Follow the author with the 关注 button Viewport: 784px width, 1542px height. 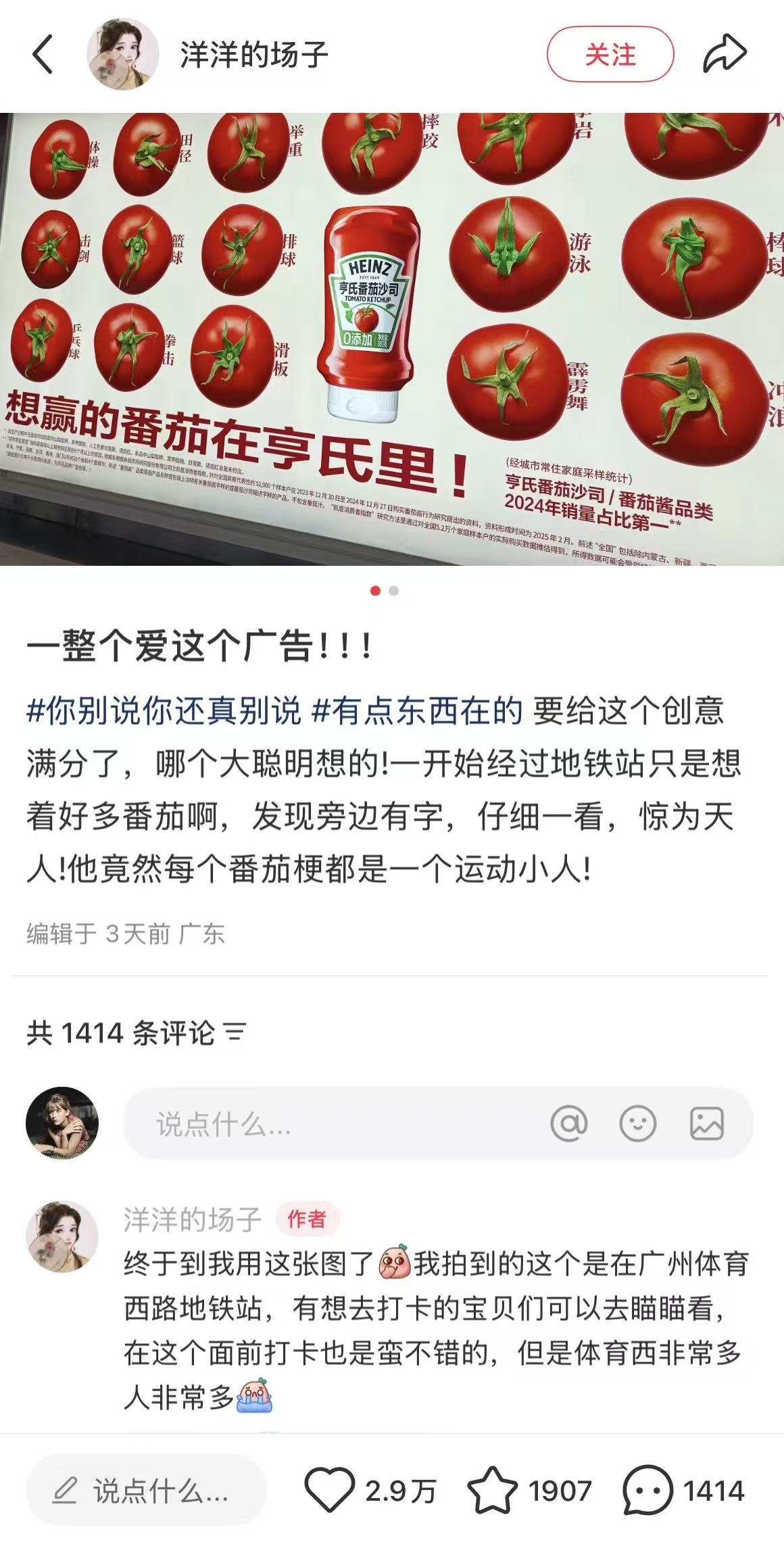[x=610, y=54]
